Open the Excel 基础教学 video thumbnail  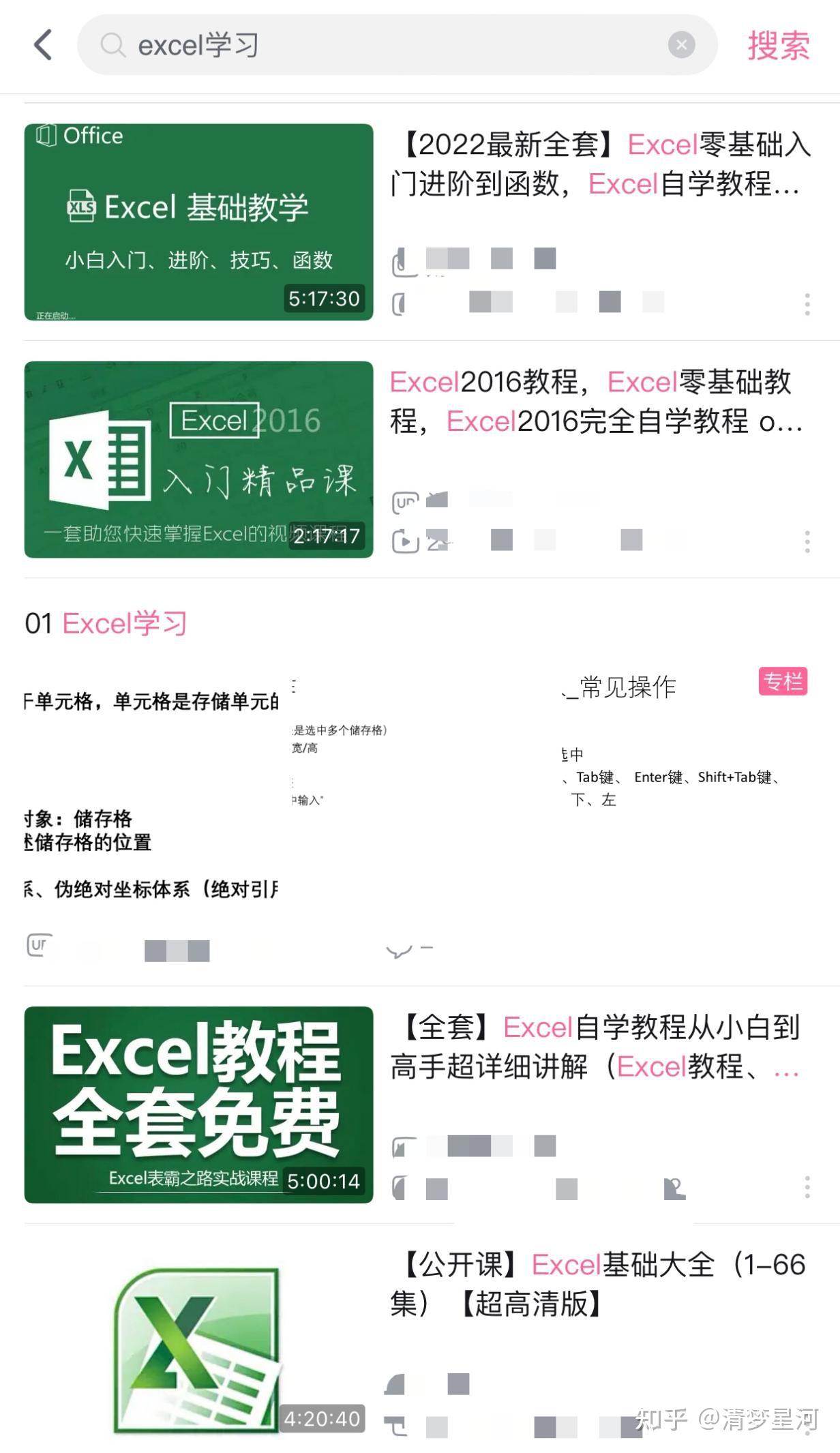(198, 222)
